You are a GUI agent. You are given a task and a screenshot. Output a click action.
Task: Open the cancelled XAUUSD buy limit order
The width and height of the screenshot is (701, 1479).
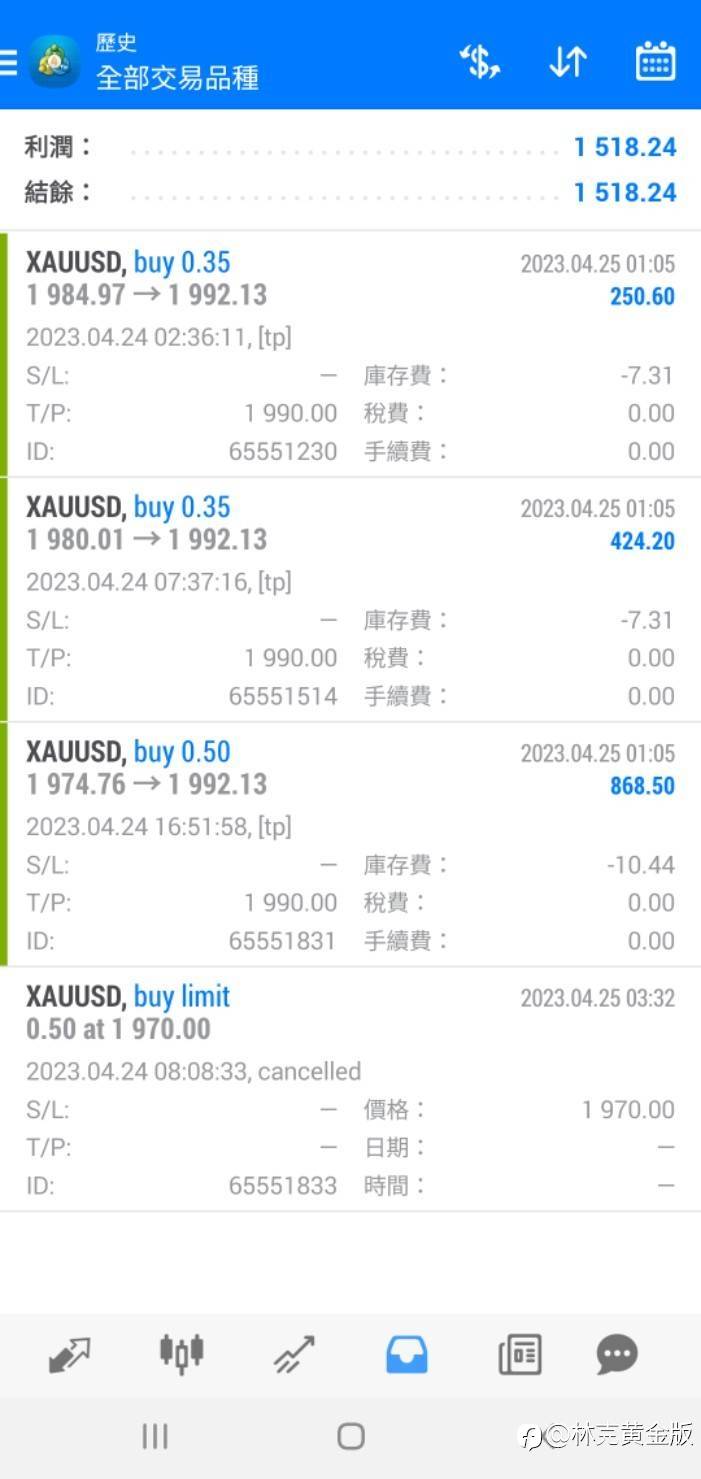350,1089
